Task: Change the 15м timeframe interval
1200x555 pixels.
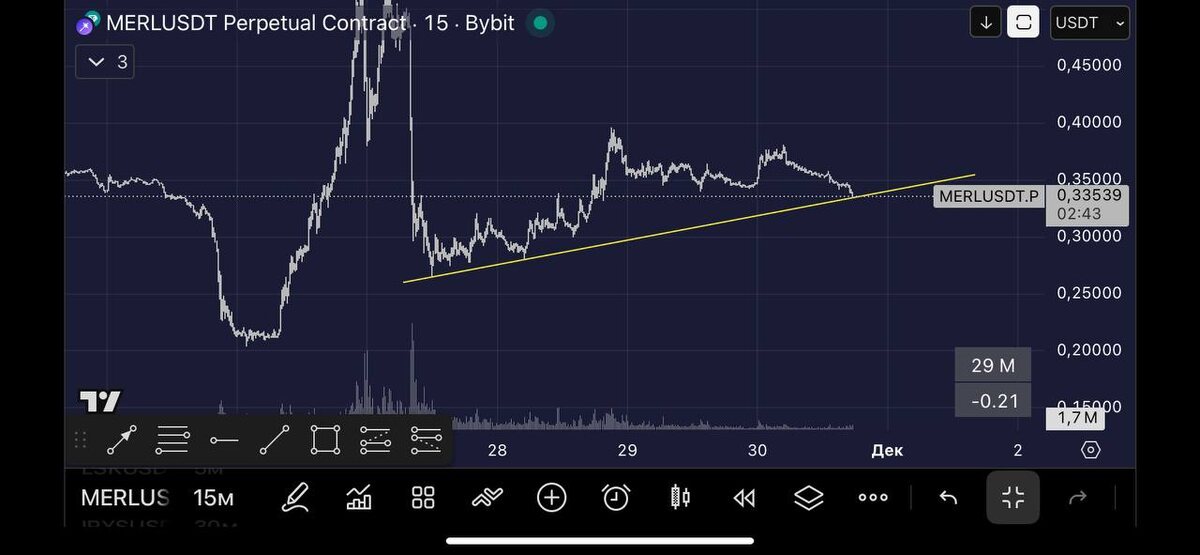Action: point(213,498)
